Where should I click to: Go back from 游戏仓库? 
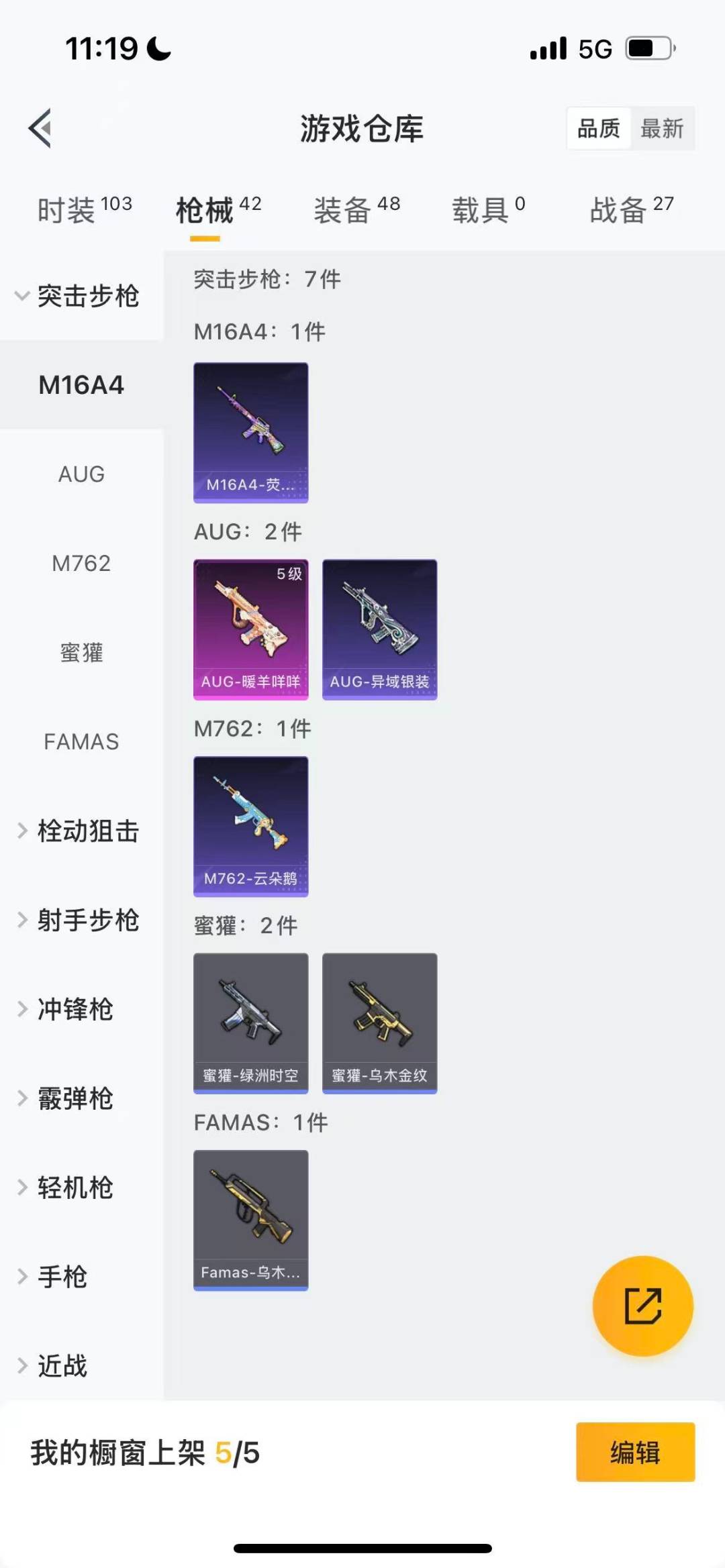click(40, 128)
